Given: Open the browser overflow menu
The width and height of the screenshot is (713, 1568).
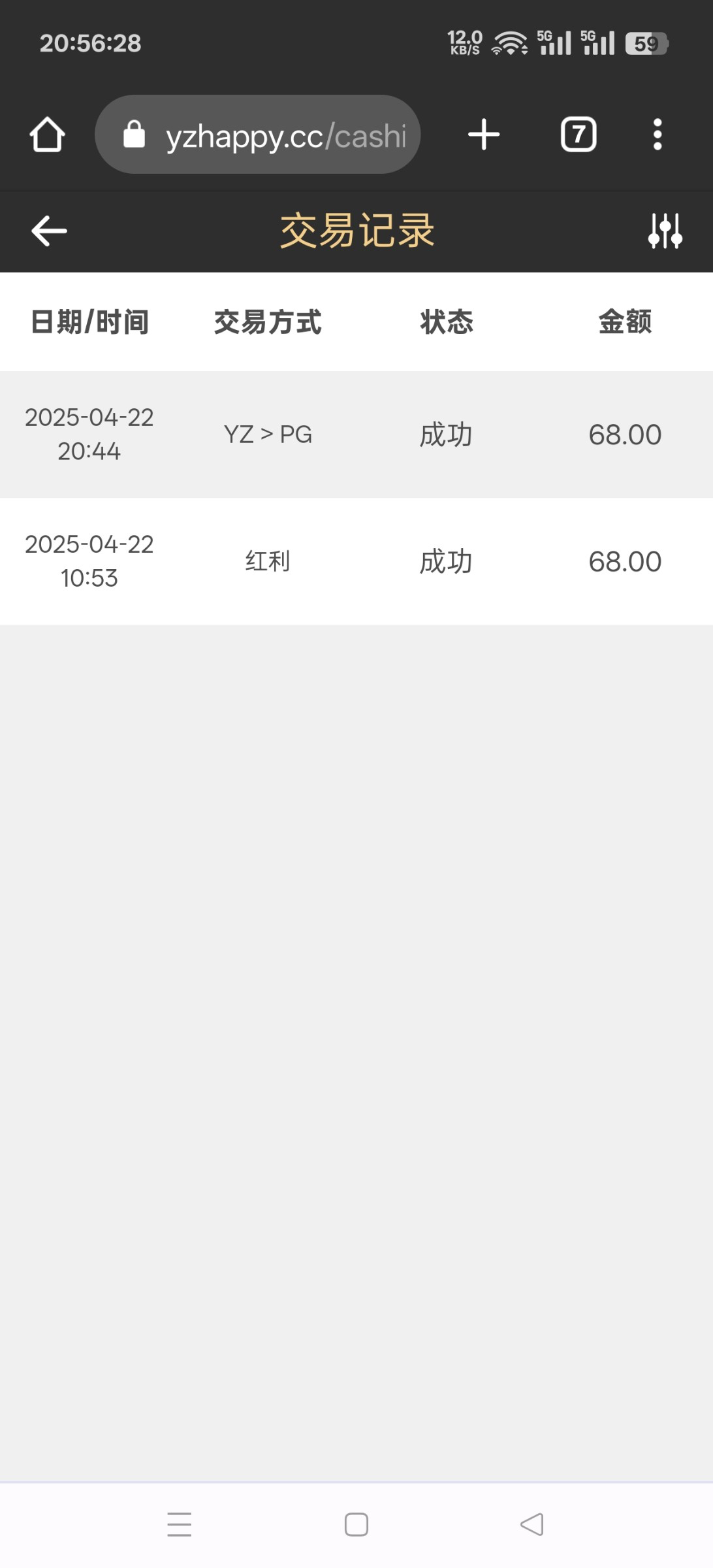Looking at the screenshot, I should [x=658, y=135].
